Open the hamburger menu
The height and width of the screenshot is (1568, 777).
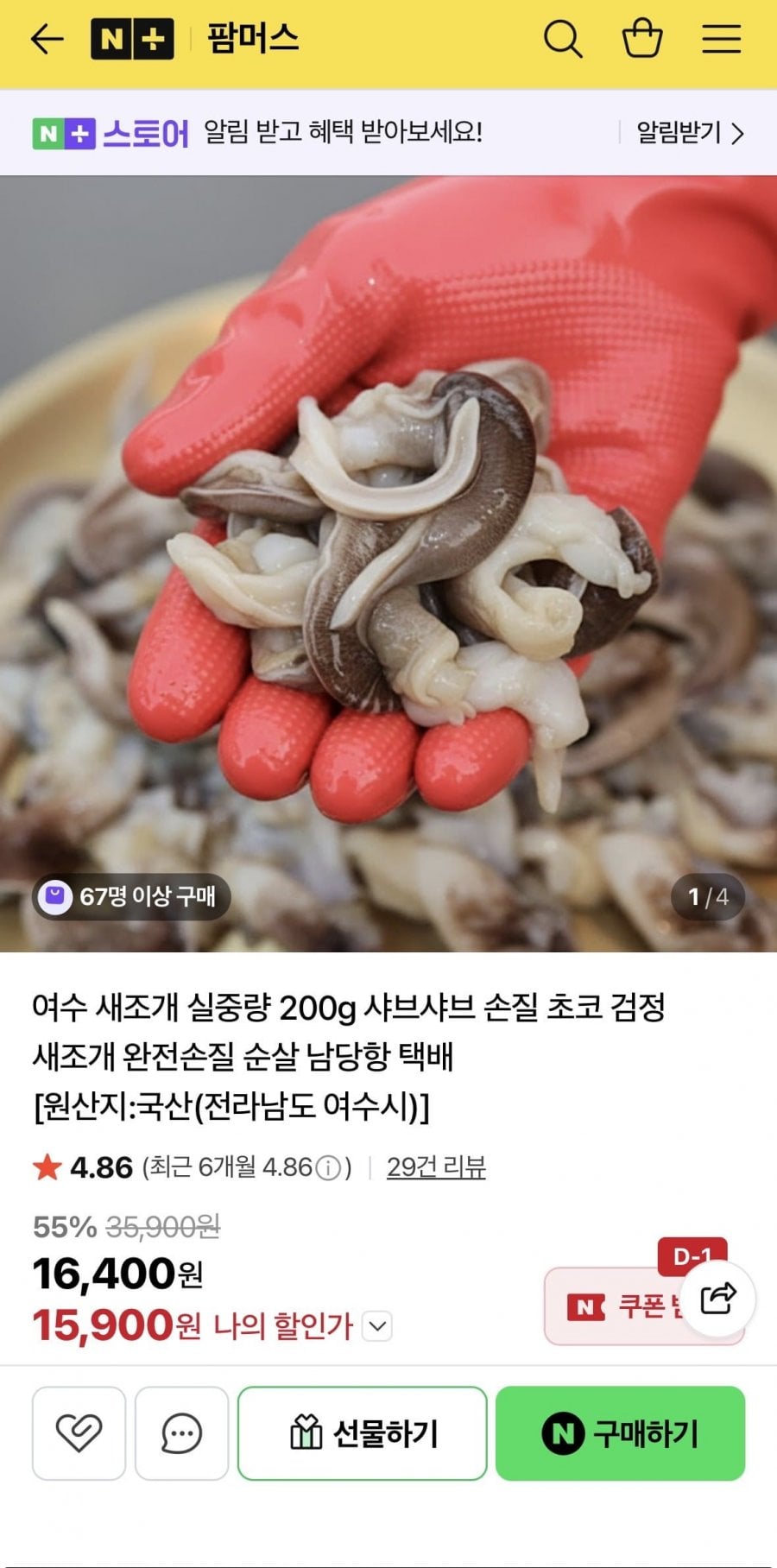click(x=721, y=39)
